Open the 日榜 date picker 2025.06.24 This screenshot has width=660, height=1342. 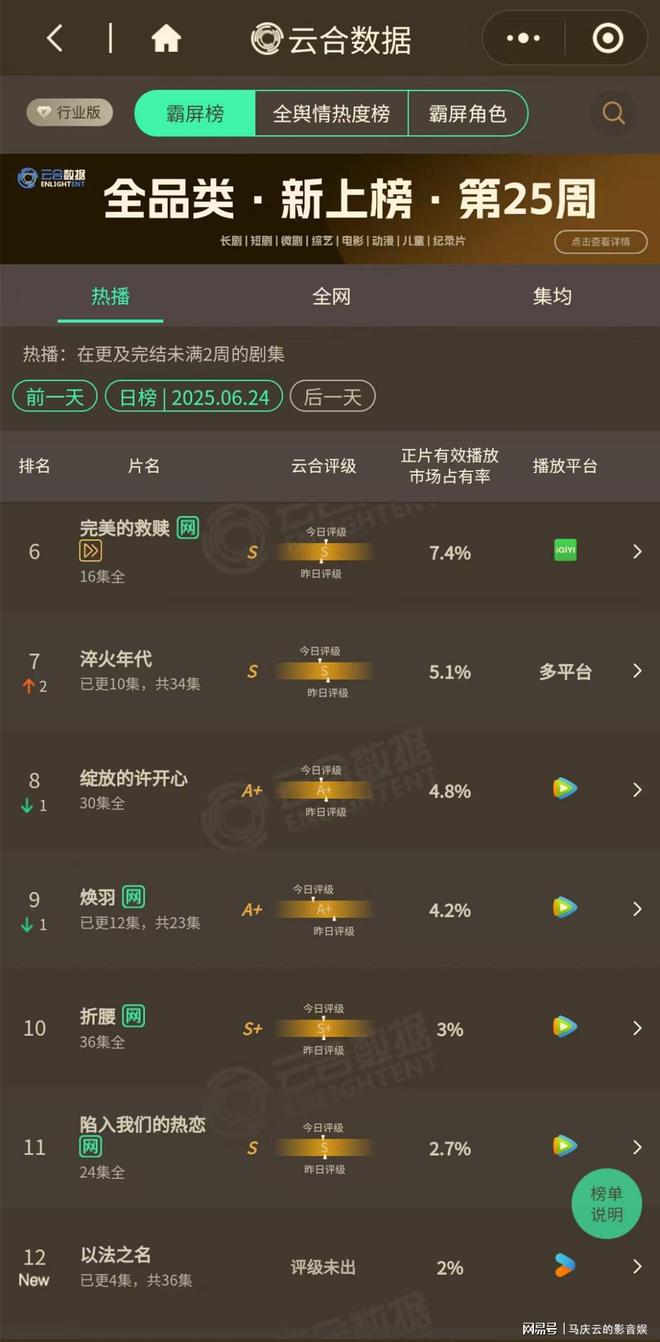point(193,397)
